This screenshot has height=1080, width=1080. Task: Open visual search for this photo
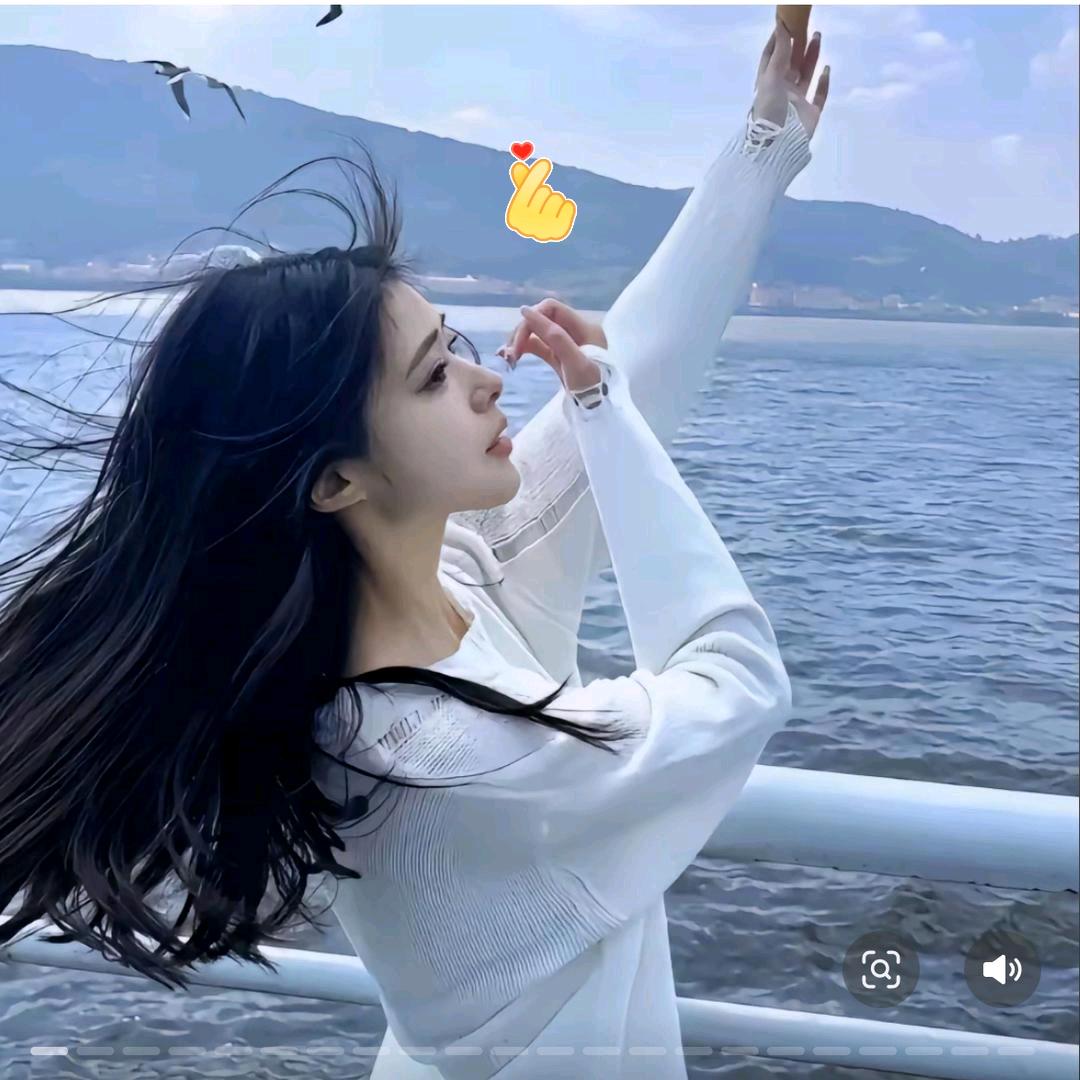[880, 969]
